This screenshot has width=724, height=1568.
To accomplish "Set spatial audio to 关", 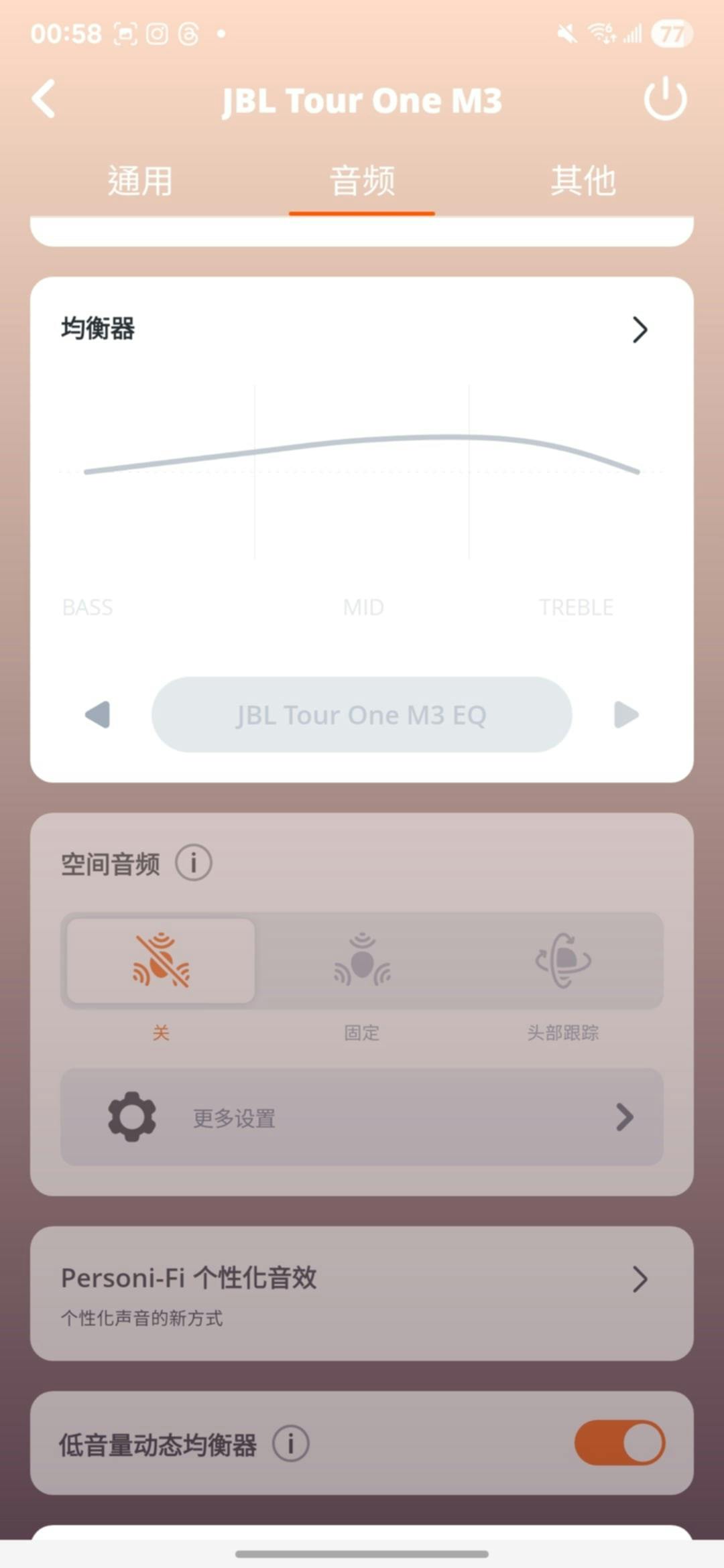I will (161, 962).
